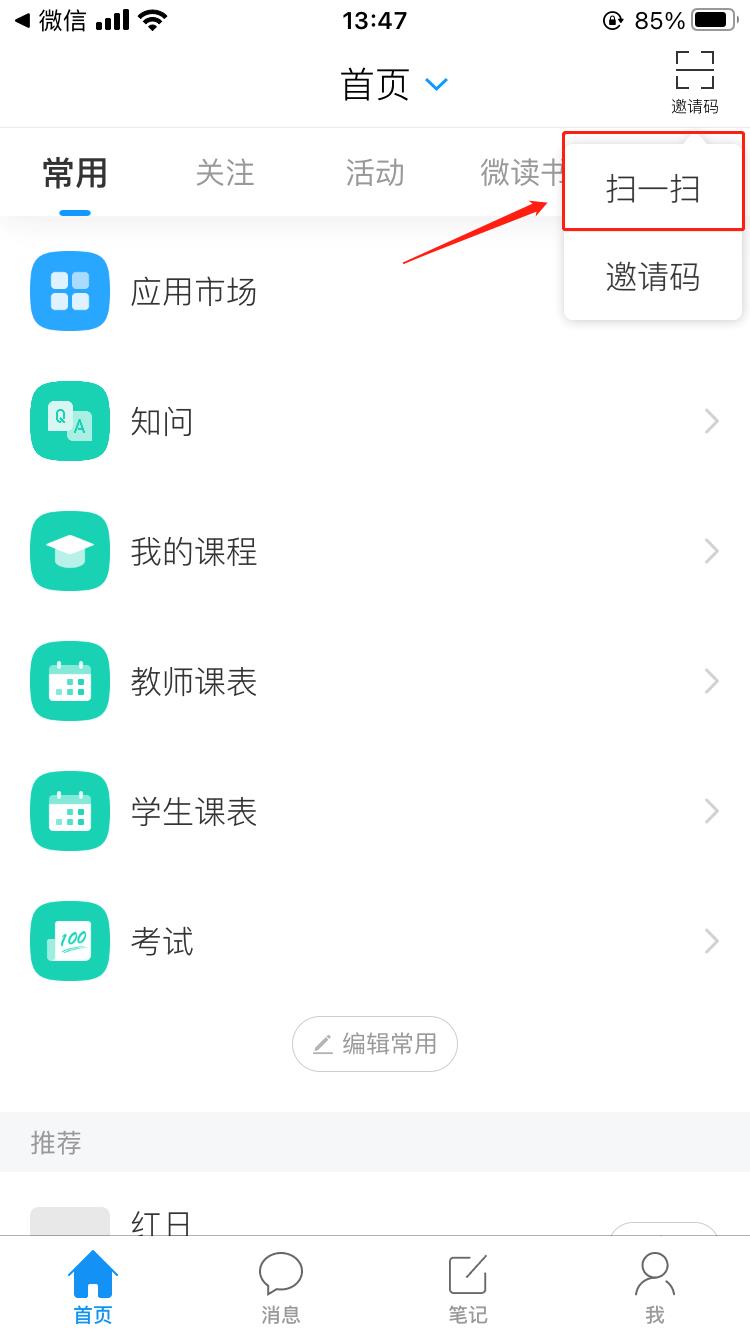750x1334 pixels.
Task: Open 我的课程
Action: (x=375, y=551)
